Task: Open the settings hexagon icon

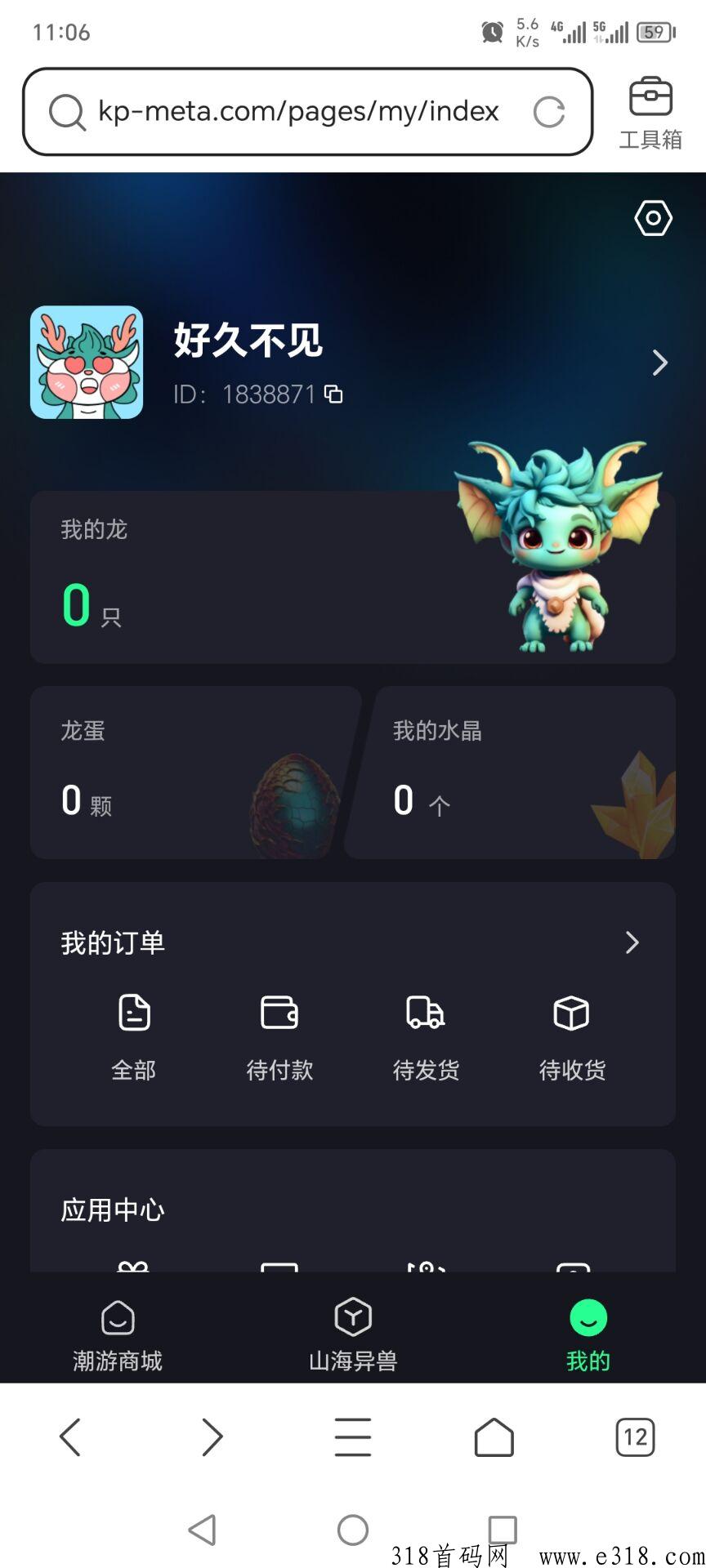Action: 653,218
